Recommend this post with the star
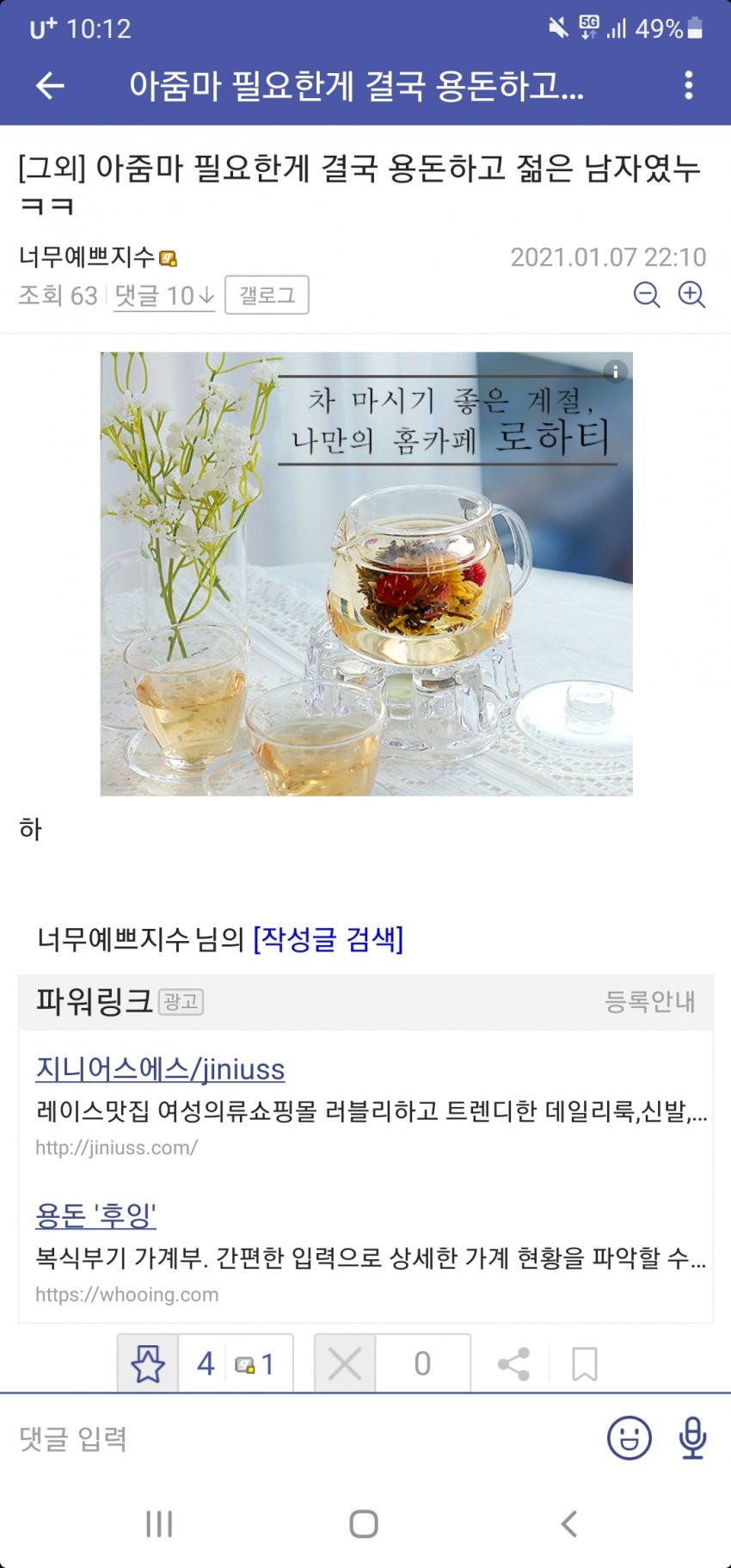 (148, 1364)
